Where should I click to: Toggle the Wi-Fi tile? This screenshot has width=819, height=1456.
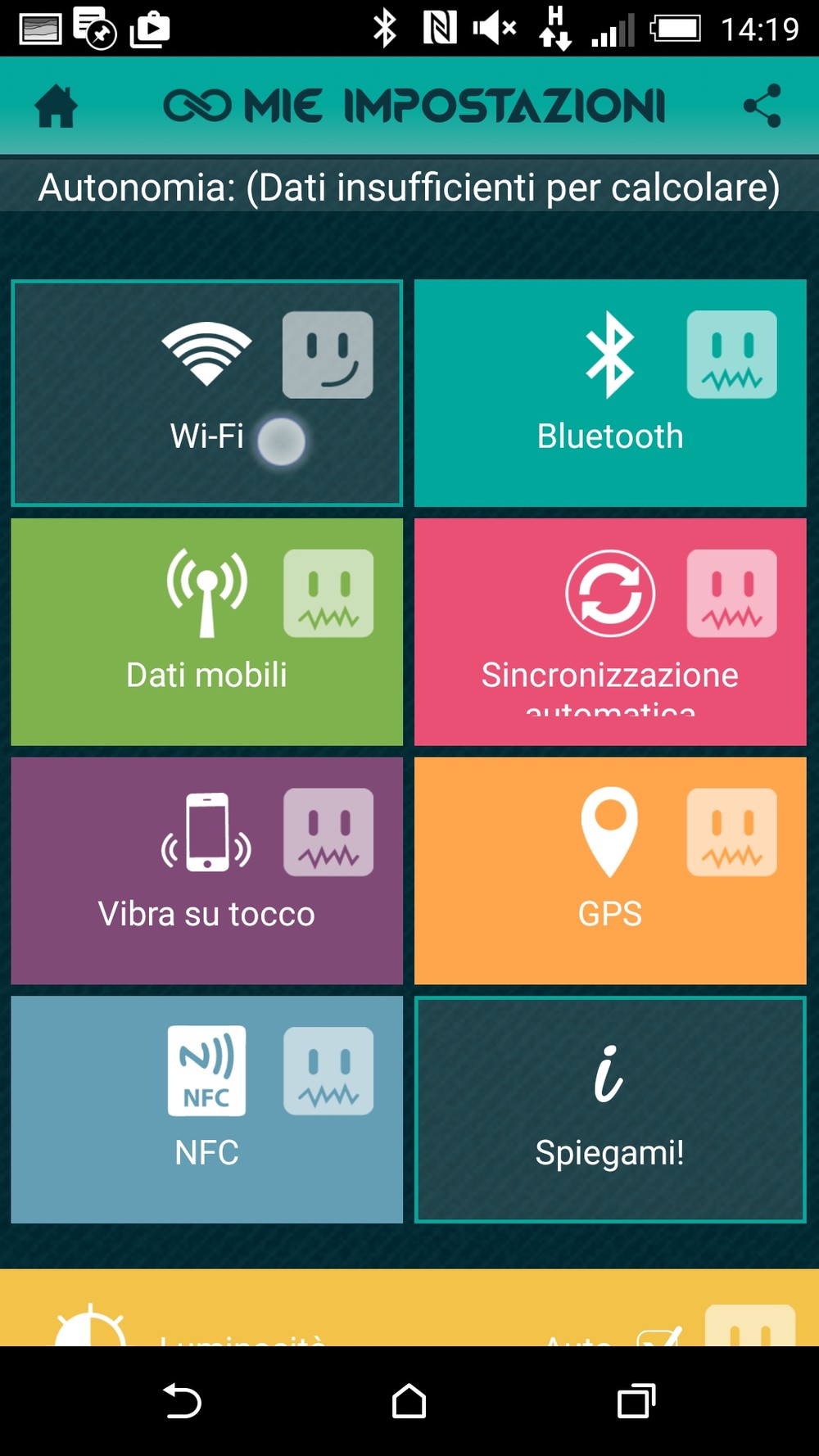click(207, 393)
